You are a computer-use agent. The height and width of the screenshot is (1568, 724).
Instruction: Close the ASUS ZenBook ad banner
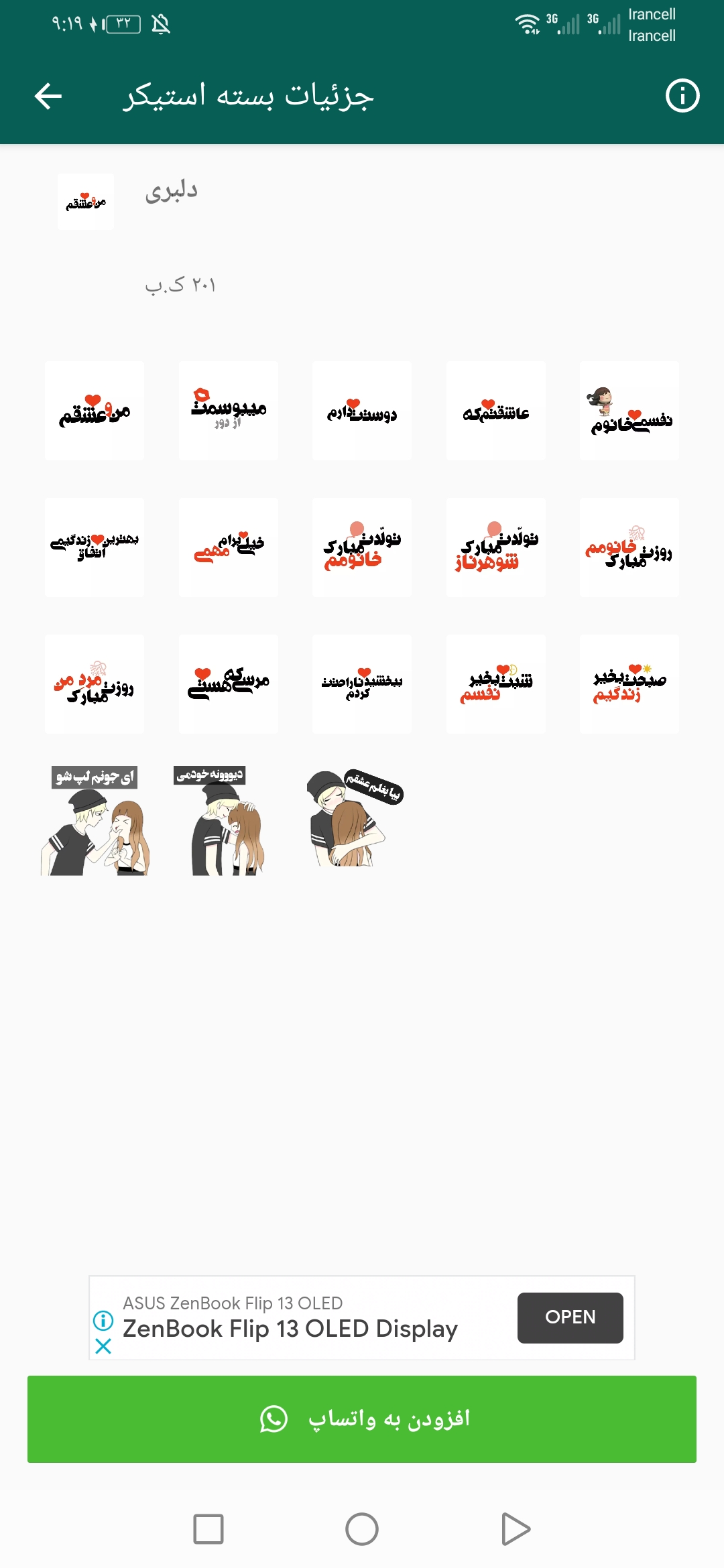(103, 1346)
